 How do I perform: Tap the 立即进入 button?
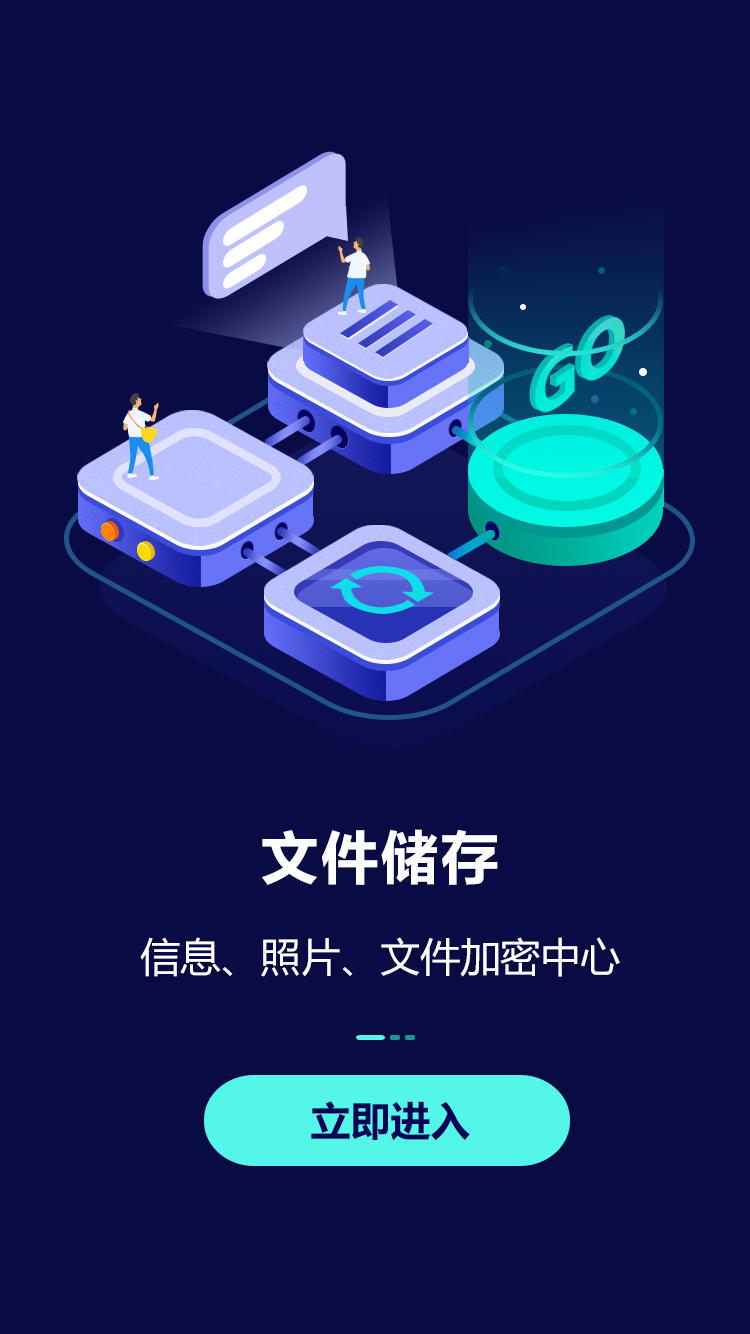pyautogui.click(x=387, y=1120)
